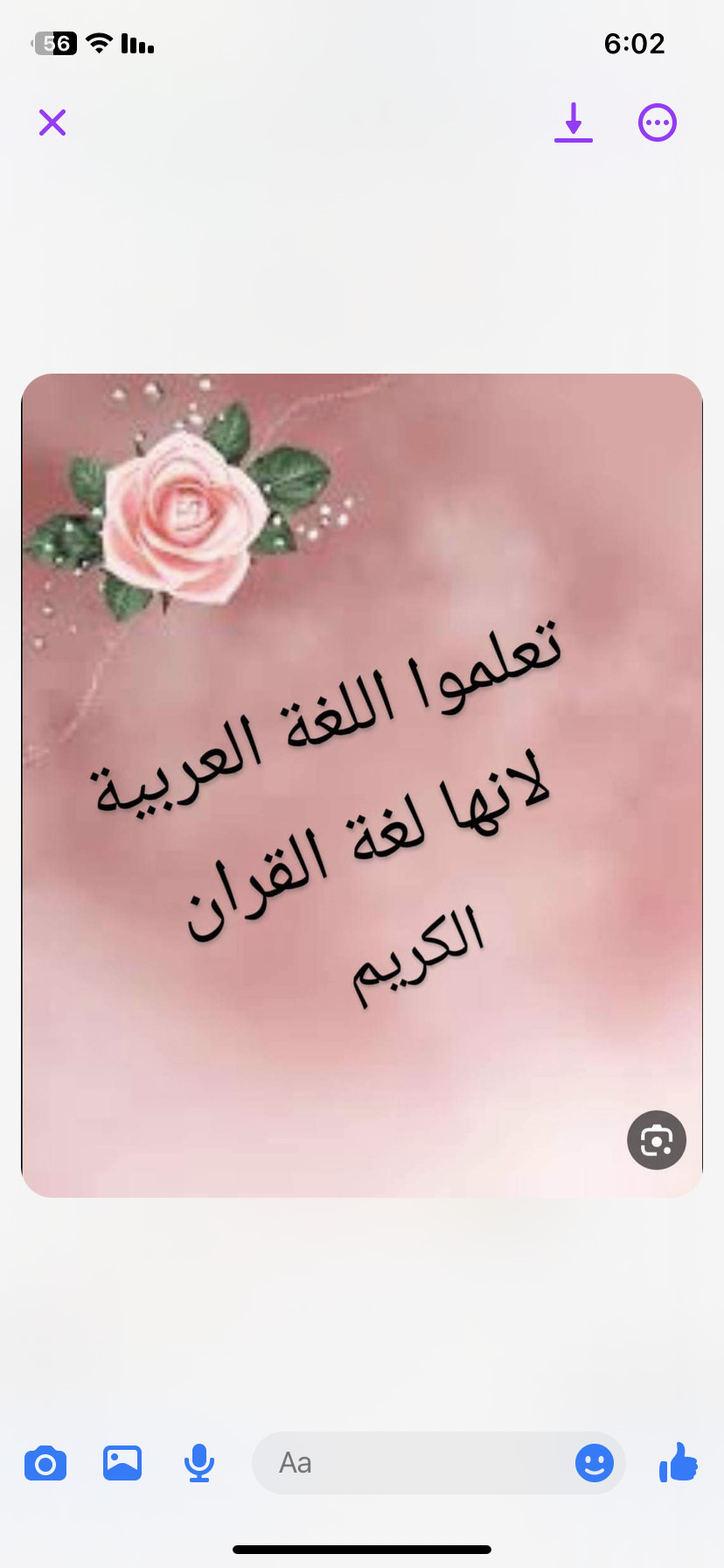Open the more options menu
This screenshot has height=1568, width=724.
[x=657, y=122]
